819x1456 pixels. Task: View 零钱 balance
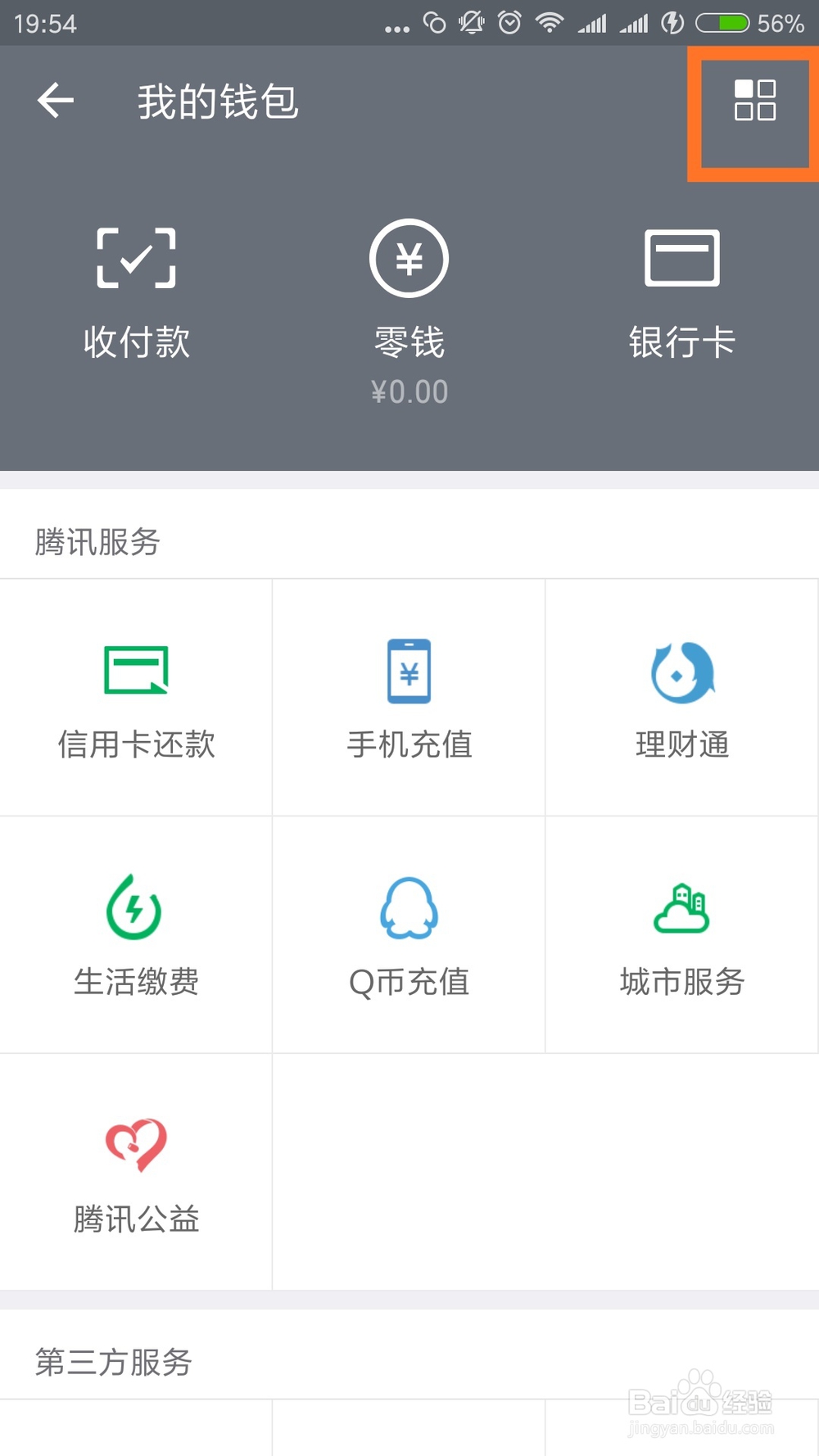click(x=409, y=313)
